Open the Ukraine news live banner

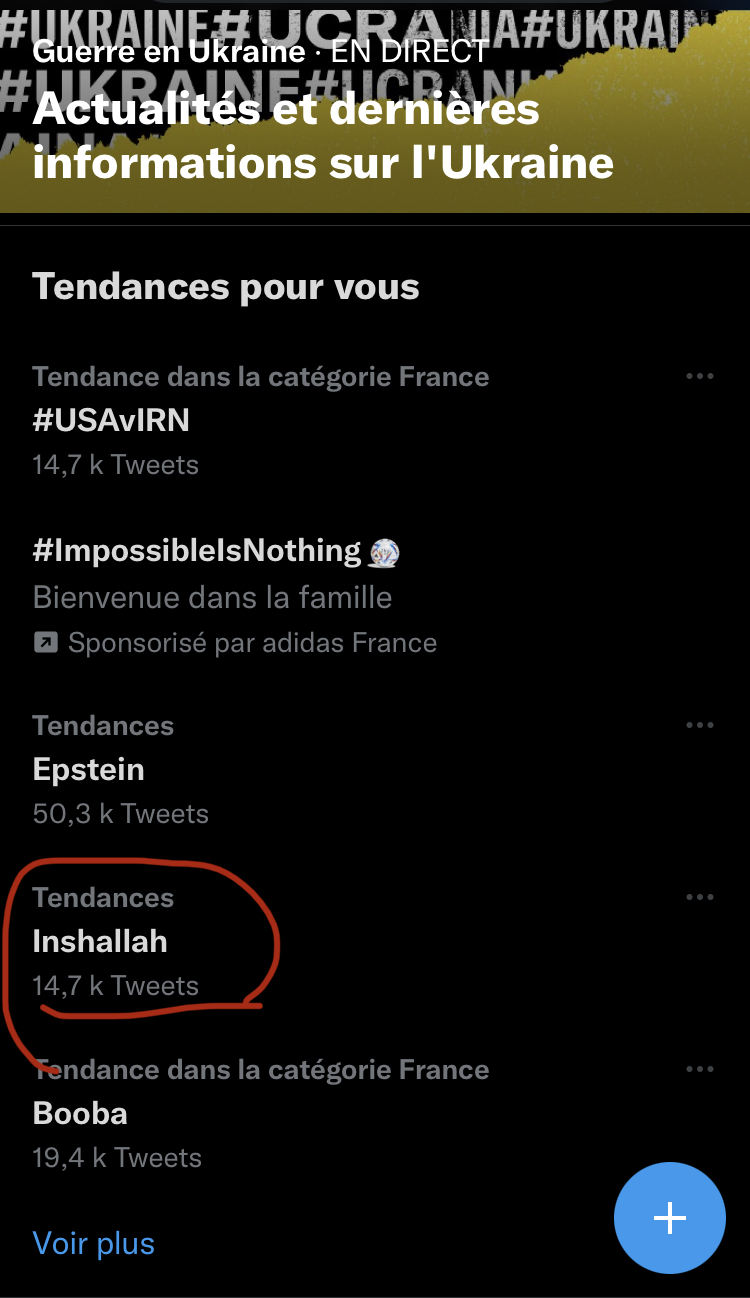[x=375, y=106]
